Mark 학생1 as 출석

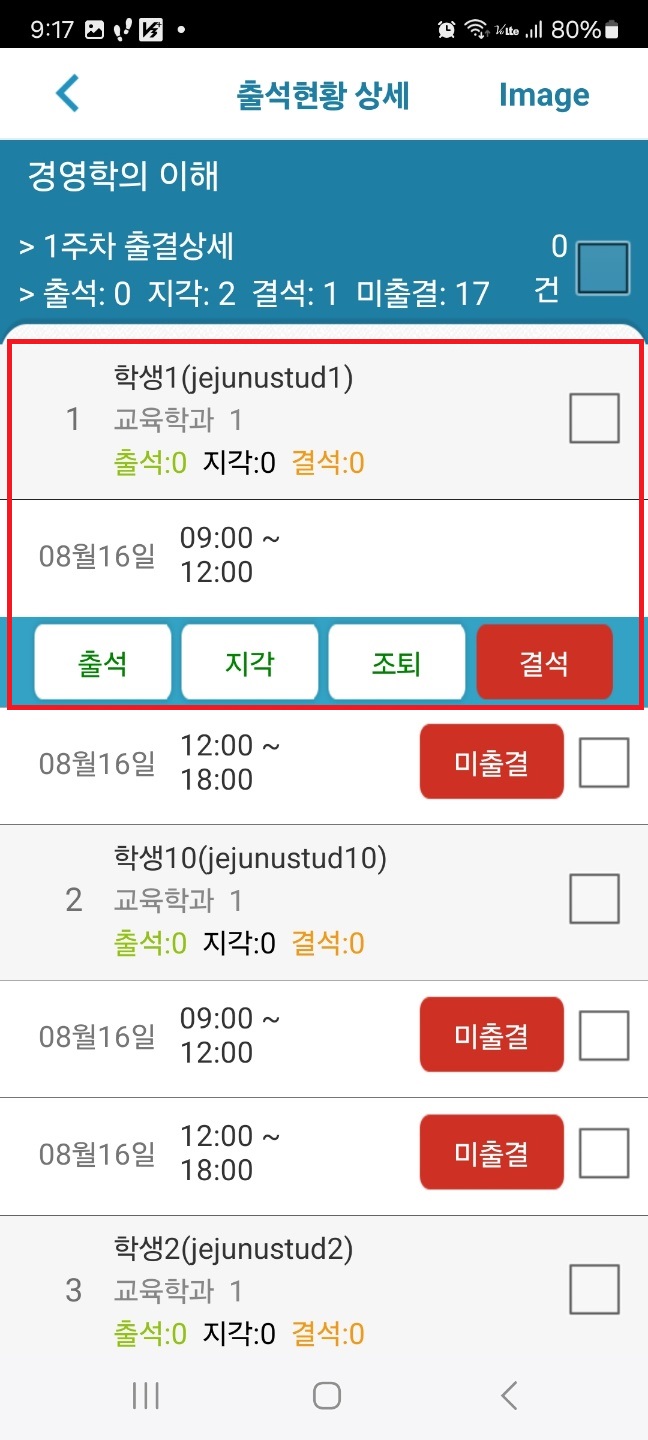[103, 662]
